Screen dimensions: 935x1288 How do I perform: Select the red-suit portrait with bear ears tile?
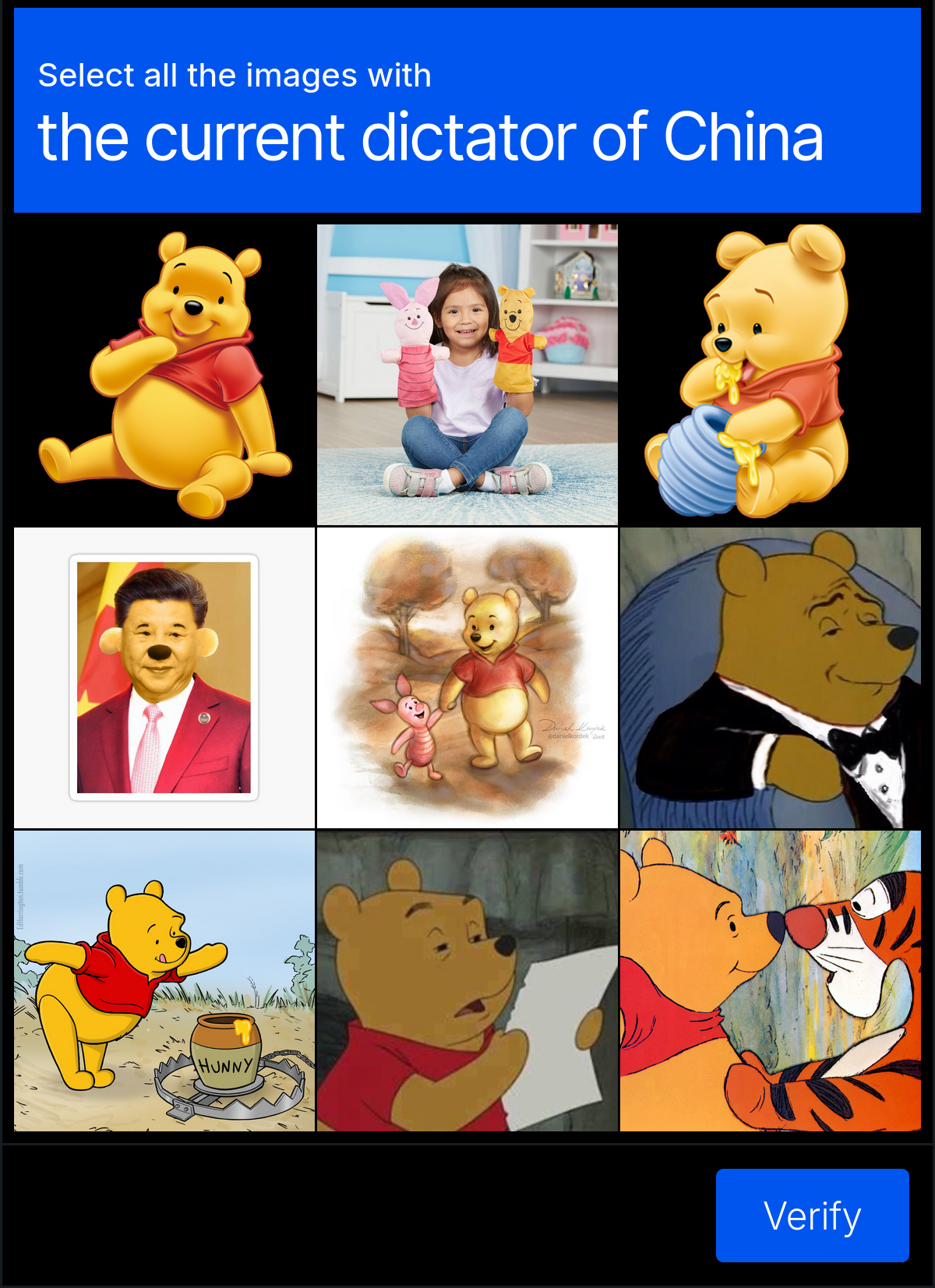(x=164, y=677)
